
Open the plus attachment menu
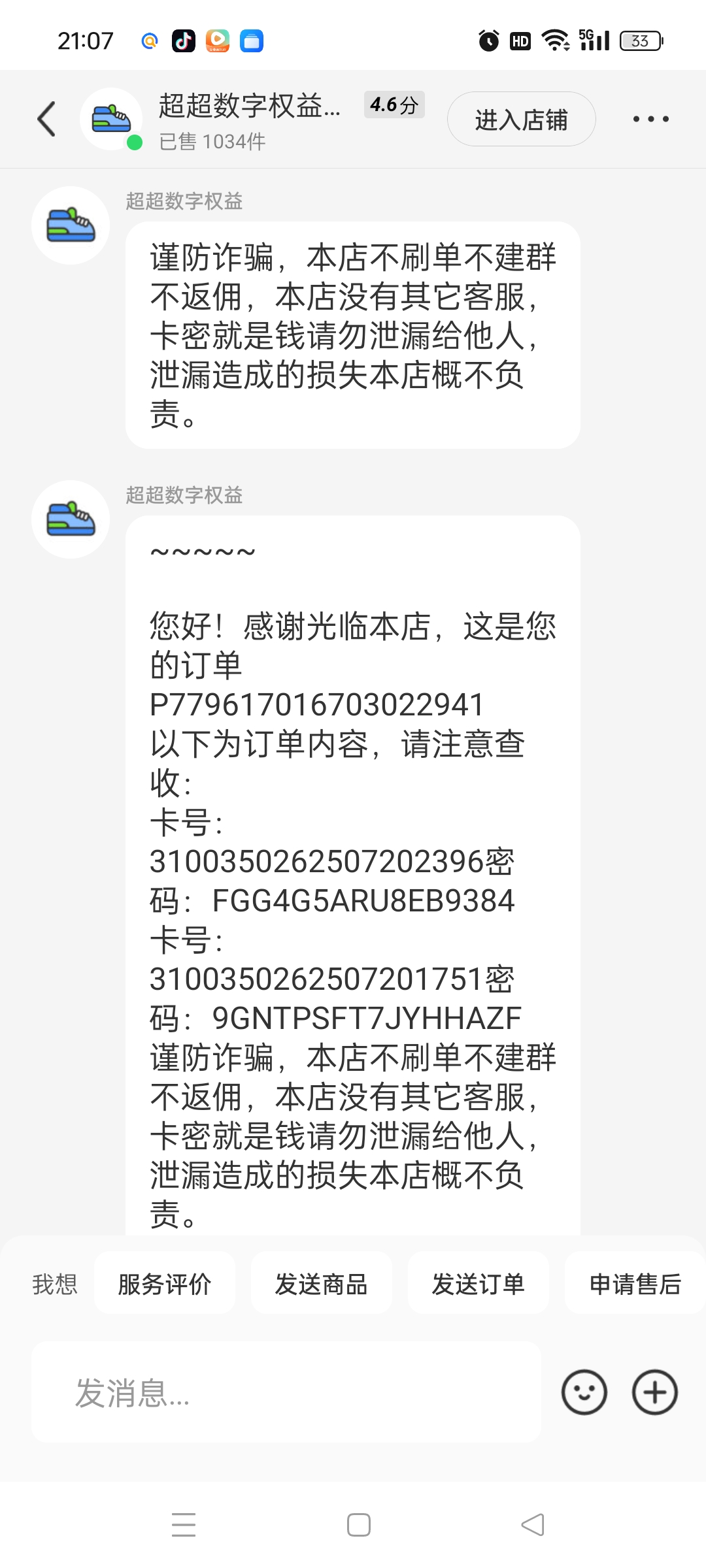tap(654, 1392)
